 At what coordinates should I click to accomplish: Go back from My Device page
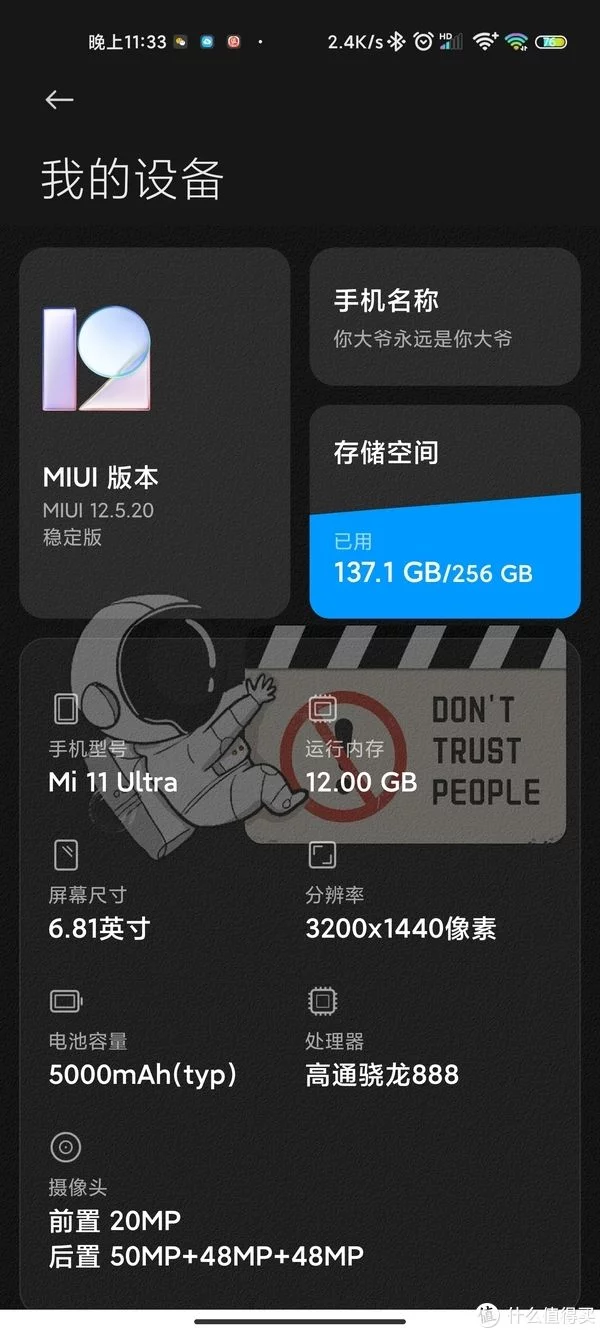click(x=59, y=100)
